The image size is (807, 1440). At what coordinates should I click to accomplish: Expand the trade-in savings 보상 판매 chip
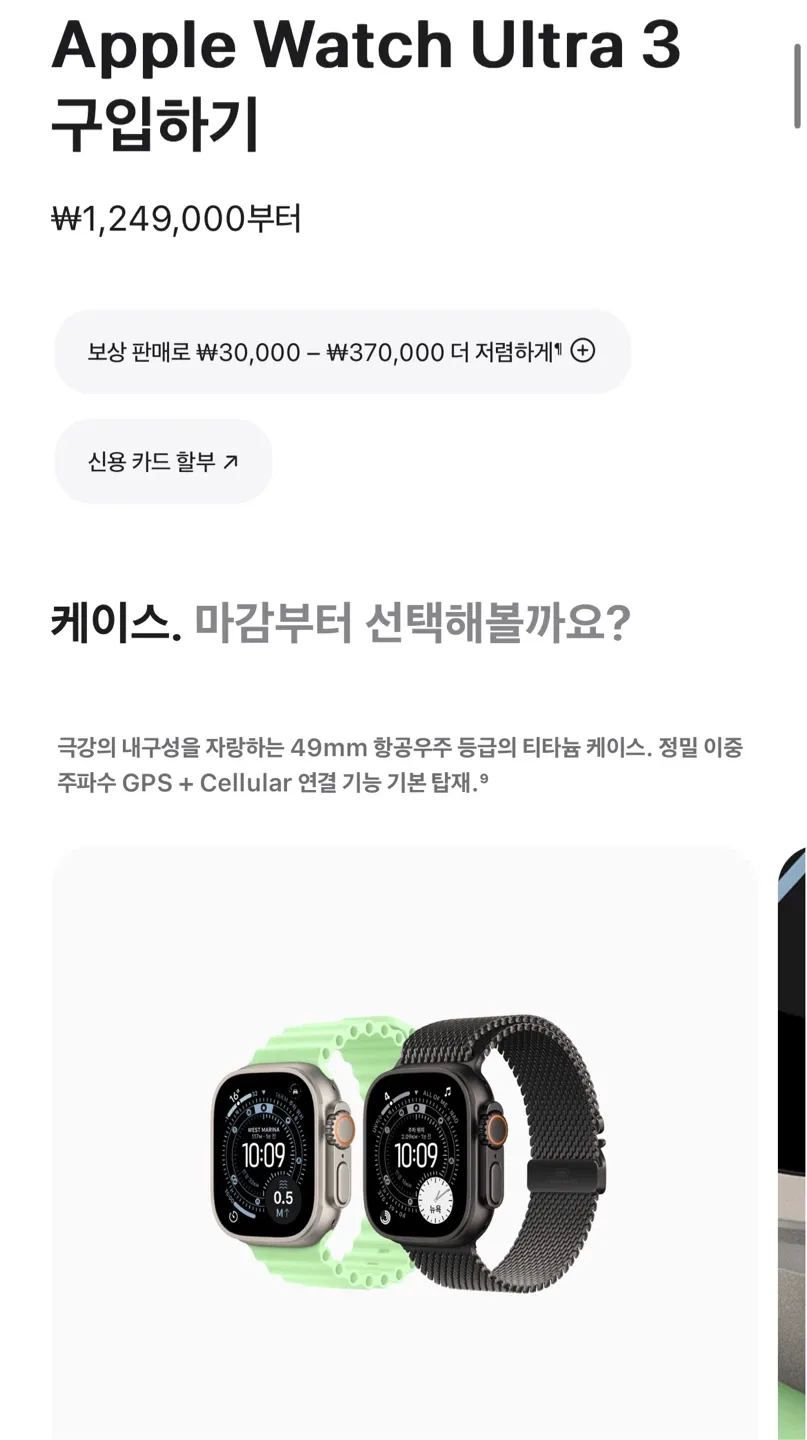[341, 352]
